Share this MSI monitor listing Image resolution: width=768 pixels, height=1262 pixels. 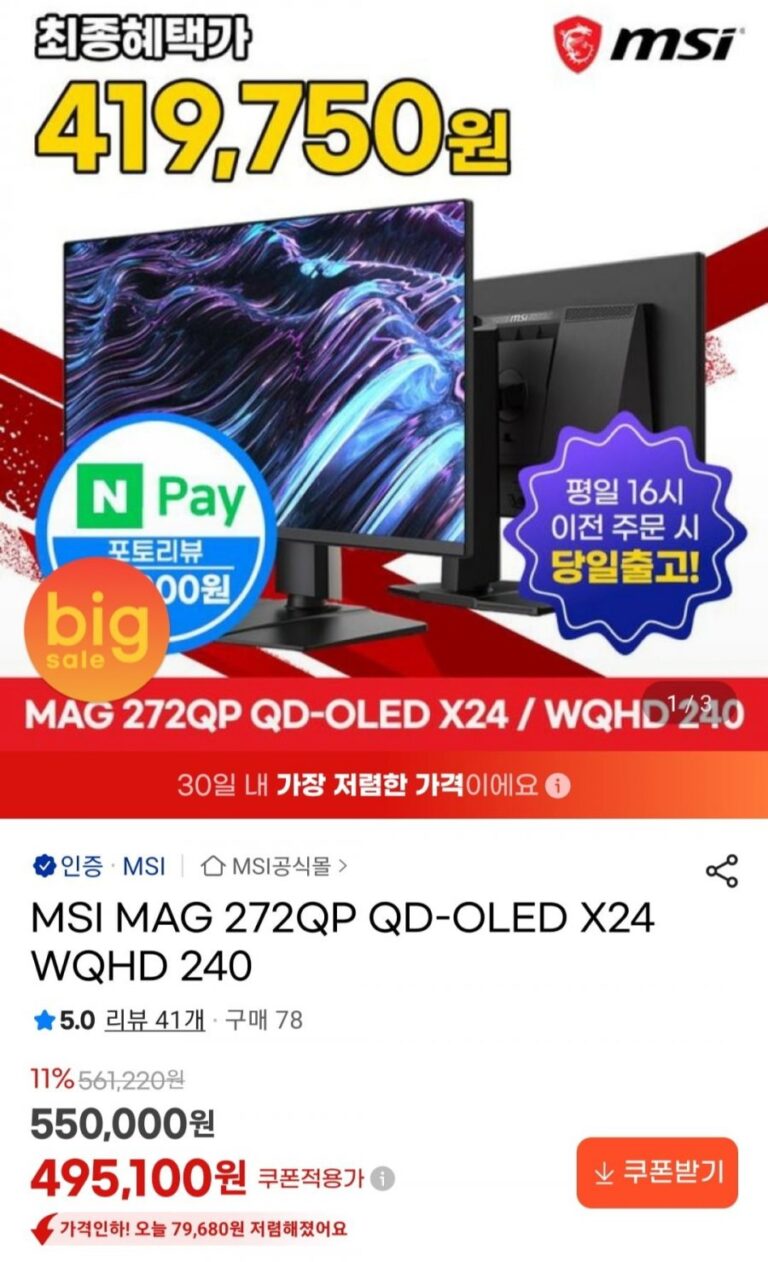[x=722, y=870]
